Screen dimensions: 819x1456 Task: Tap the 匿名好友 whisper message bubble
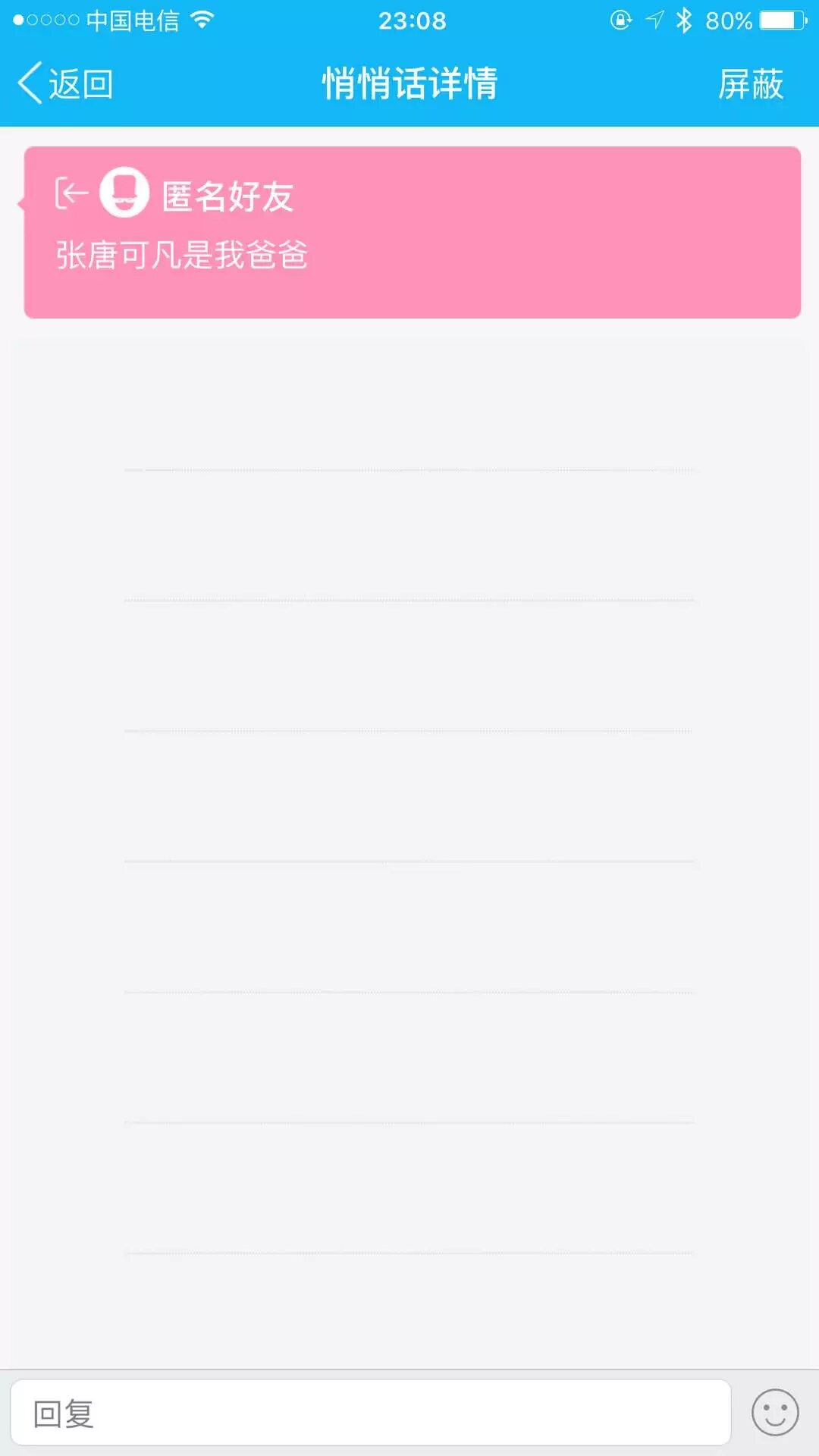point(412,232)
